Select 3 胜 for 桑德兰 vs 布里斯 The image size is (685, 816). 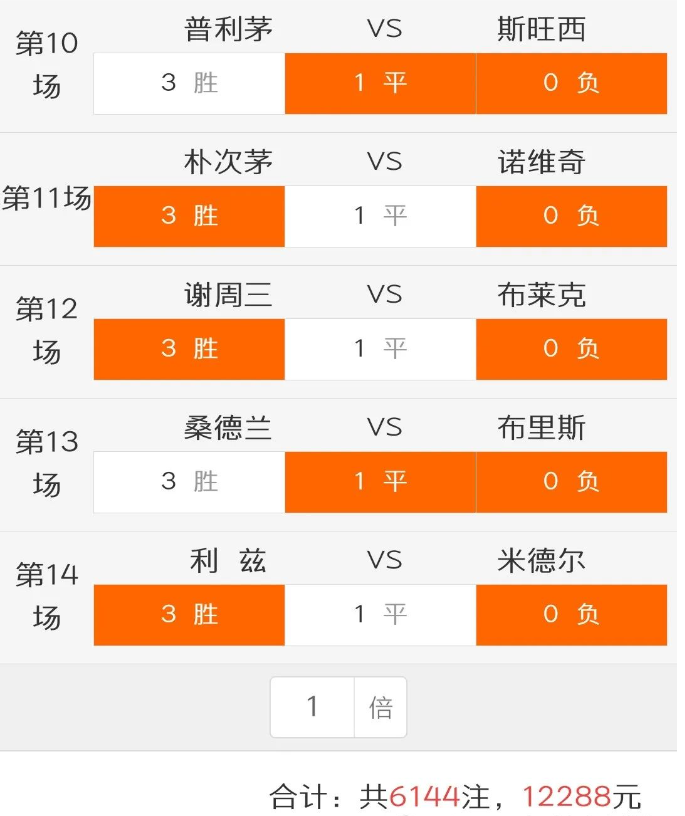click(189, 482)
